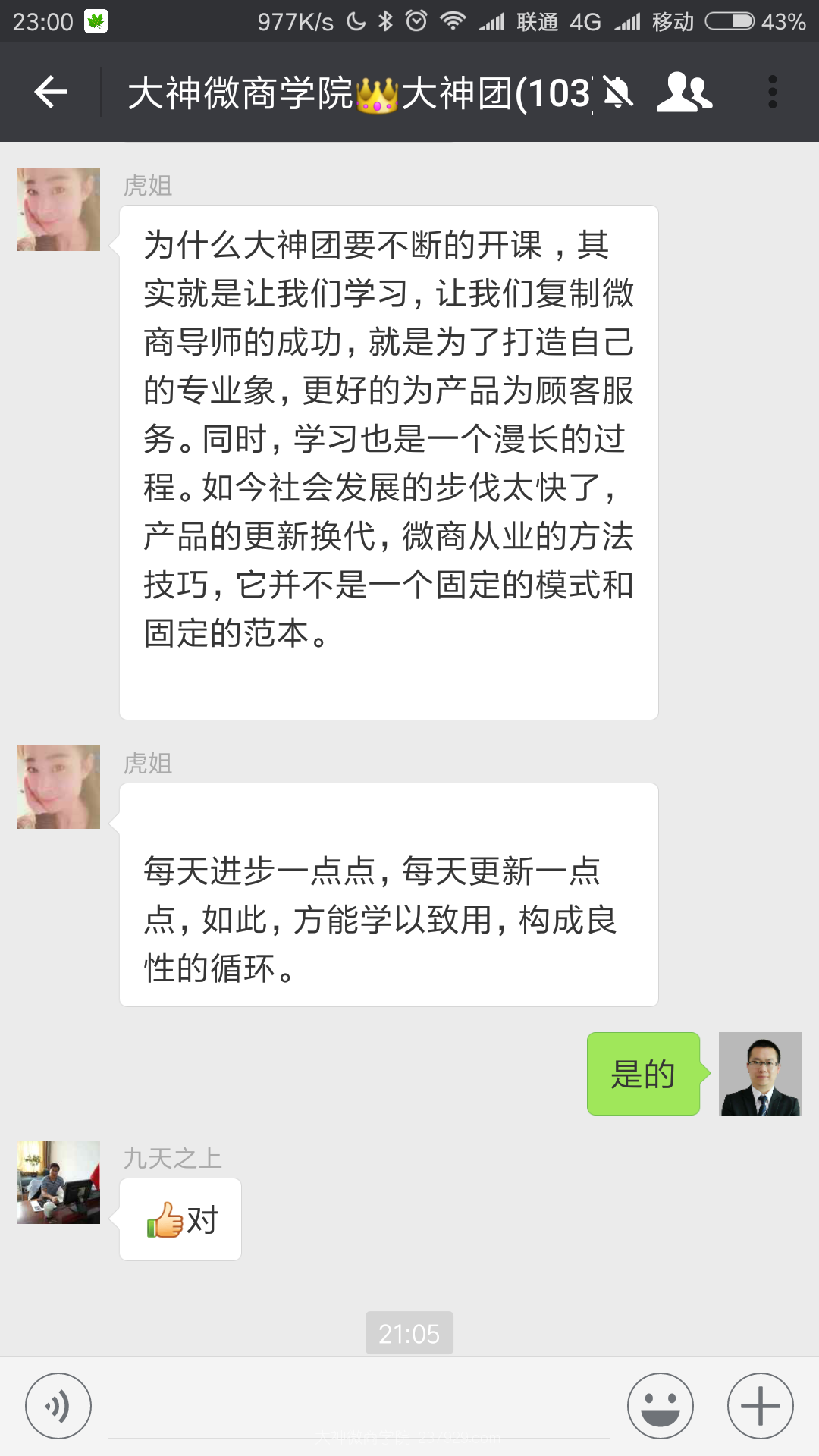819x1456 pixels.
Task: Tap your own avatar beside 是的
Action: click(761, 1074)
